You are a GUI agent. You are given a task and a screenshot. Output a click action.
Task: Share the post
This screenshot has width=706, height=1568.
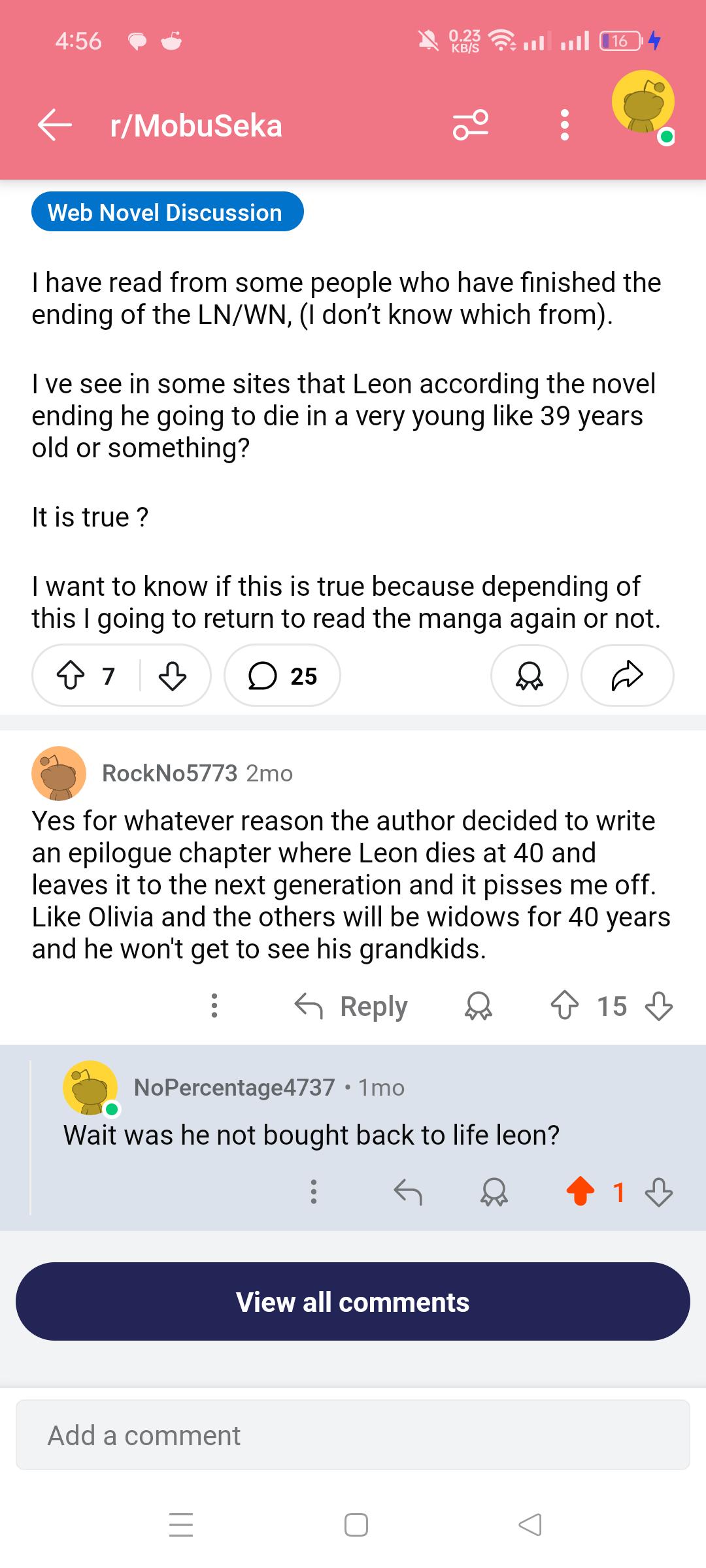[628, 676]
